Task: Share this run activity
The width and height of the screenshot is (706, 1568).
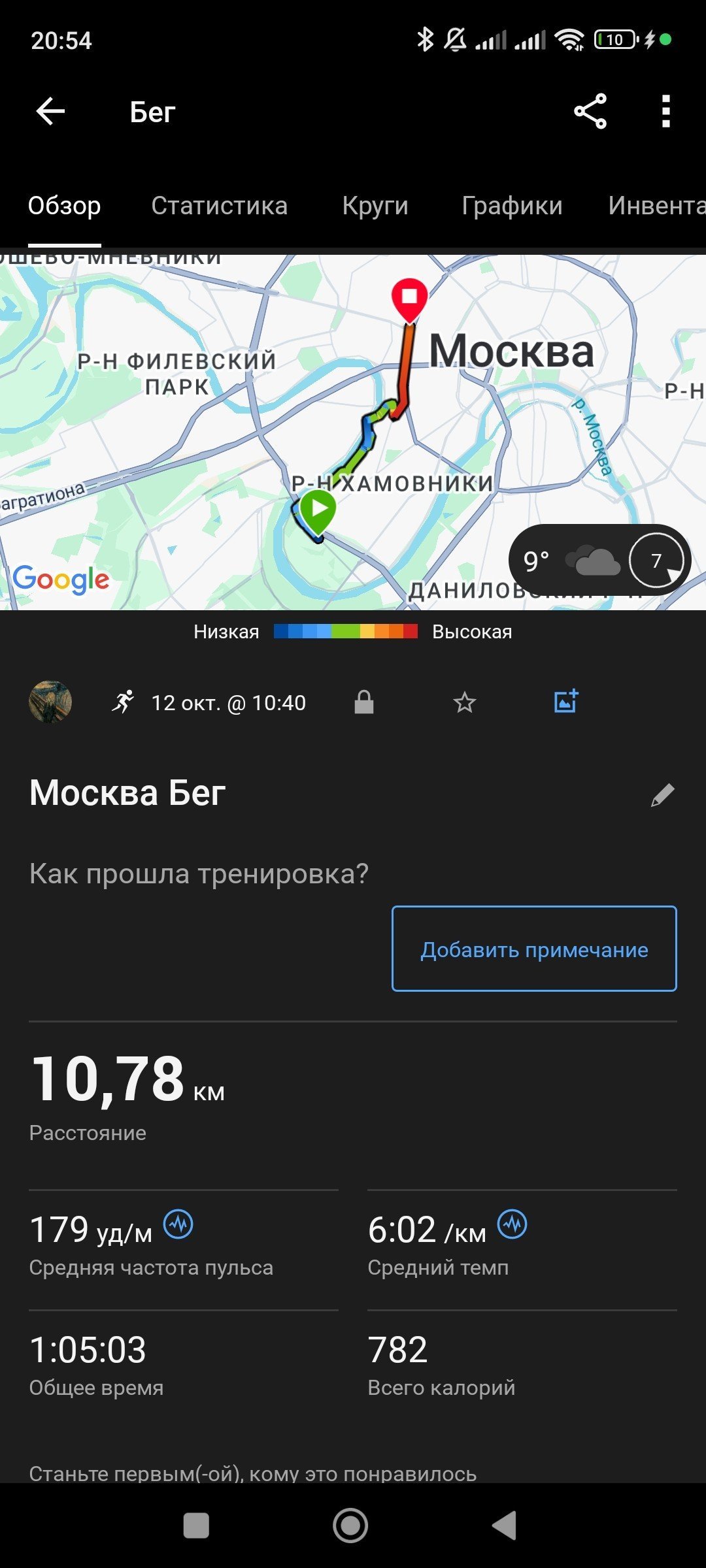Action: [x=590, y=112]
